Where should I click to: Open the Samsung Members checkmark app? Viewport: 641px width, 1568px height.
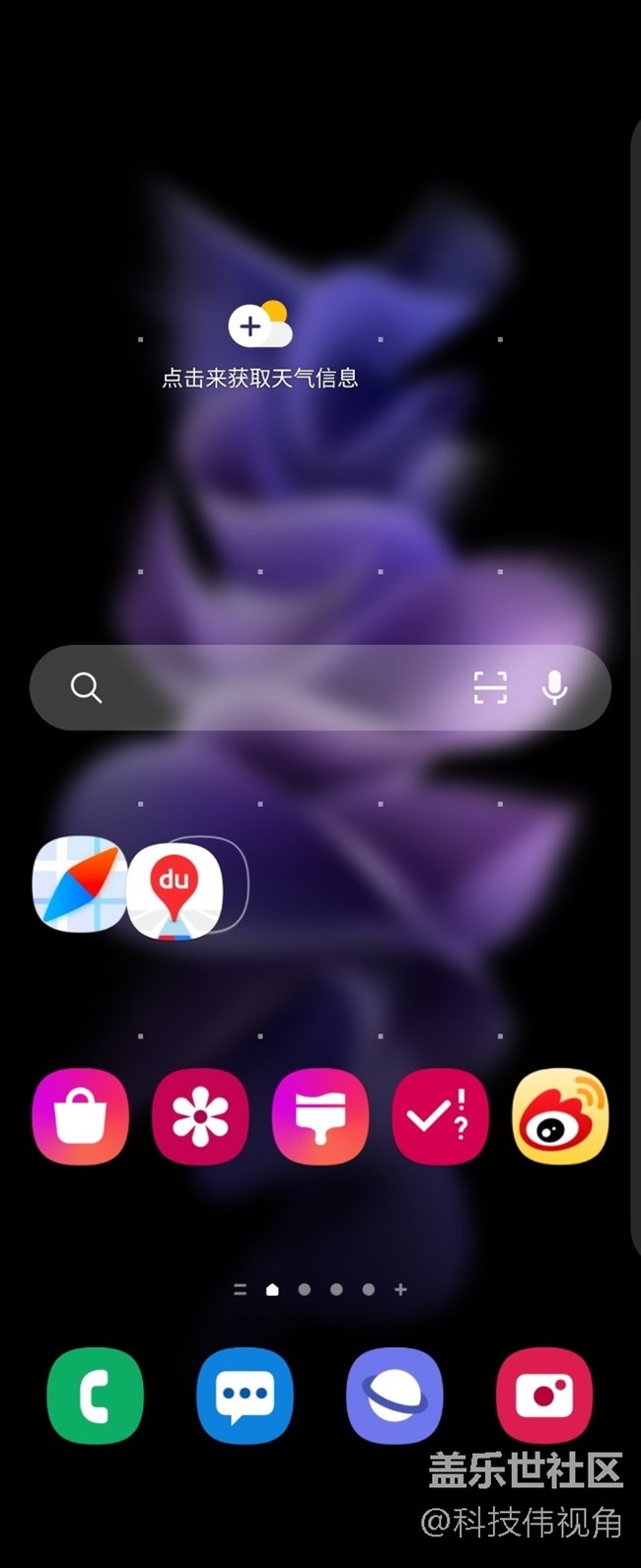[441, 1117]
